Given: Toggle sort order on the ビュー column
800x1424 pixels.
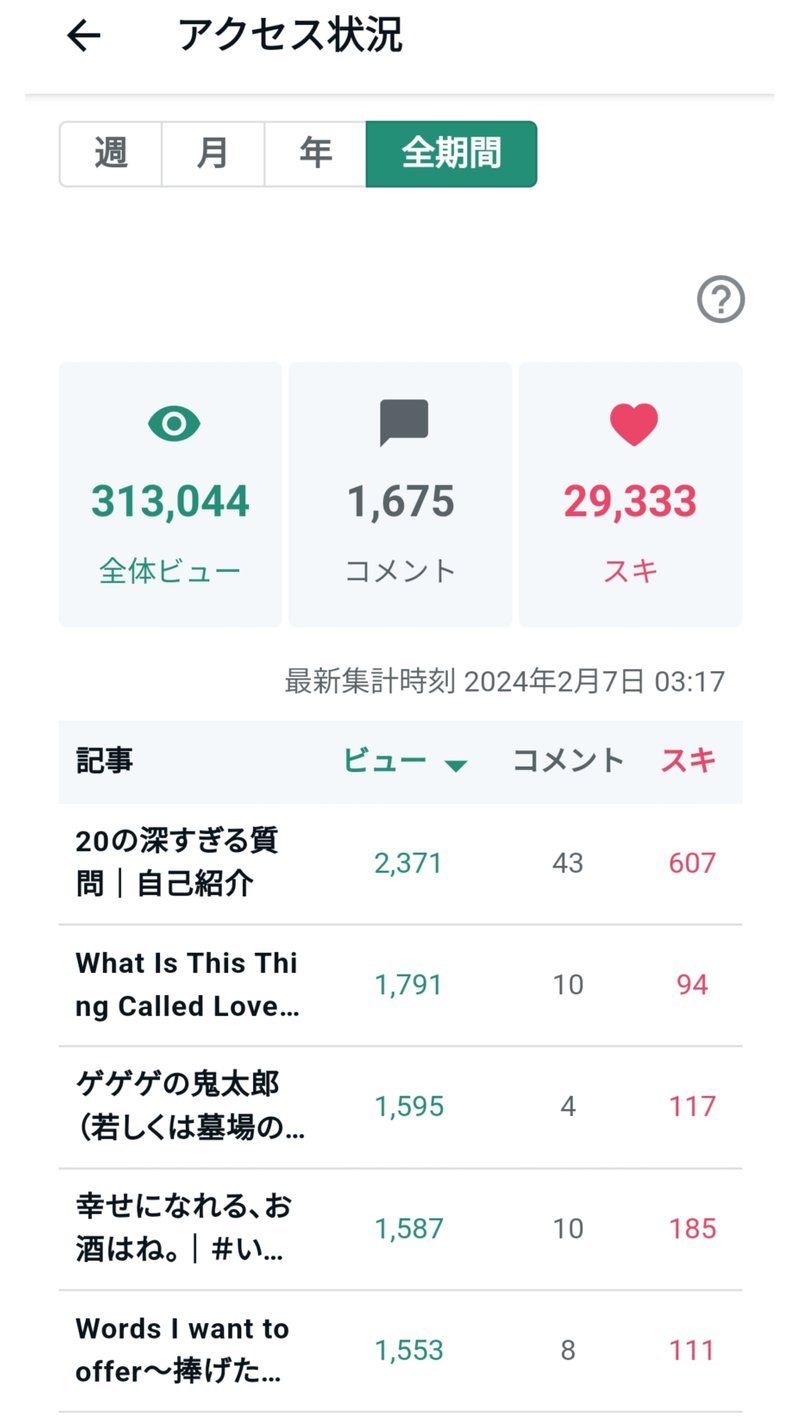Looking at the screenshot, I should click(390, 761).
